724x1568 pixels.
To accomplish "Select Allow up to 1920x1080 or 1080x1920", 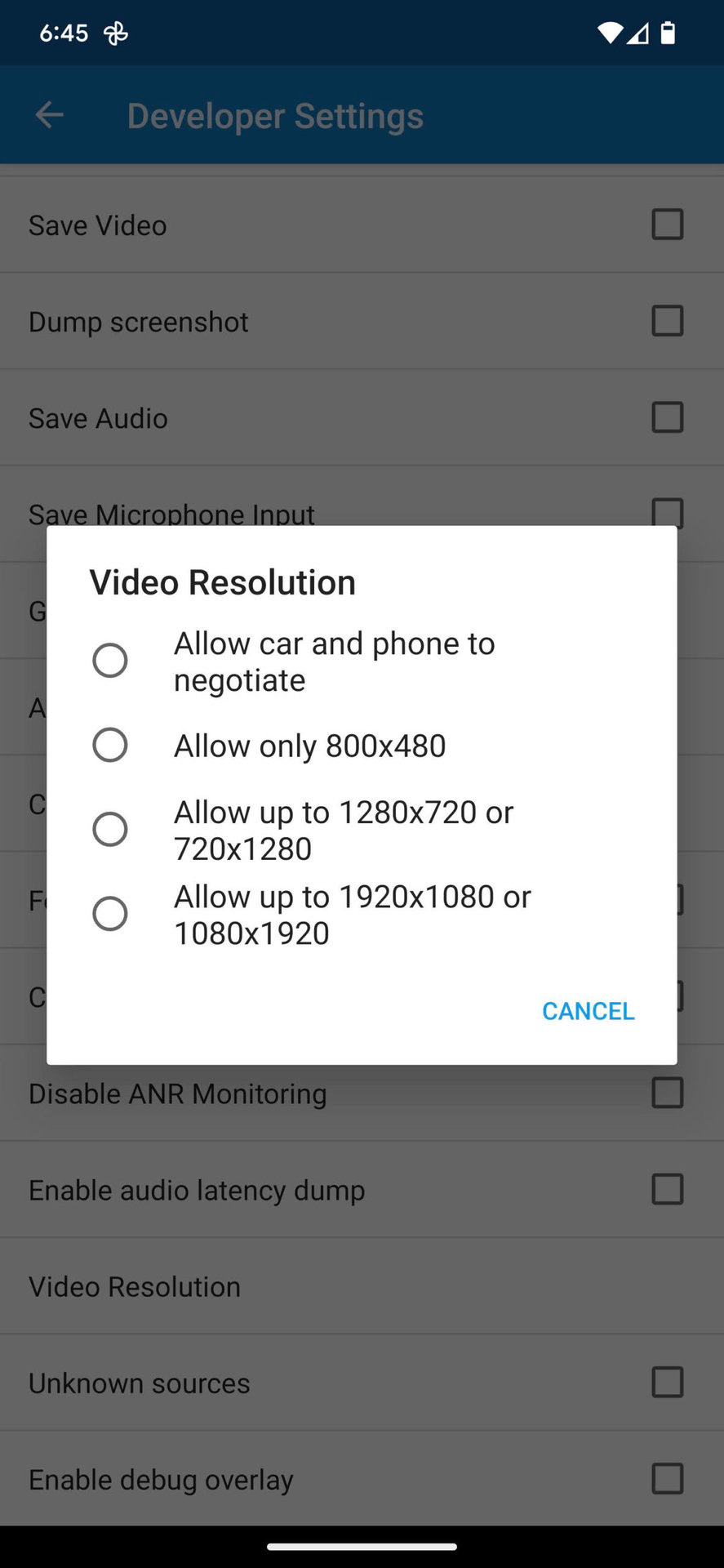I will click(x=362, y=914).
